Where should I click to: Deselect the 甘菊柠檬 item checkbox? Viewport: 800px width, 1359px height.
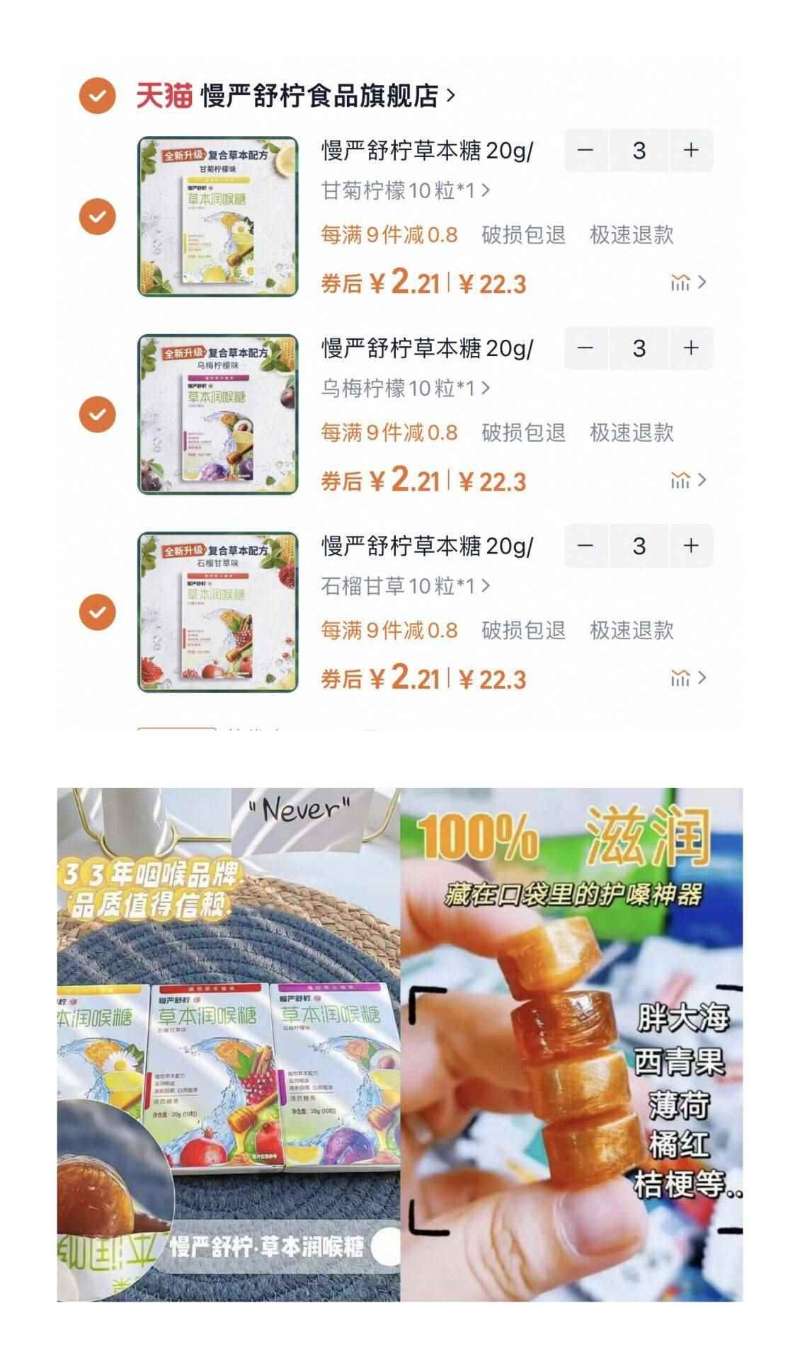(x=95, y=218)
